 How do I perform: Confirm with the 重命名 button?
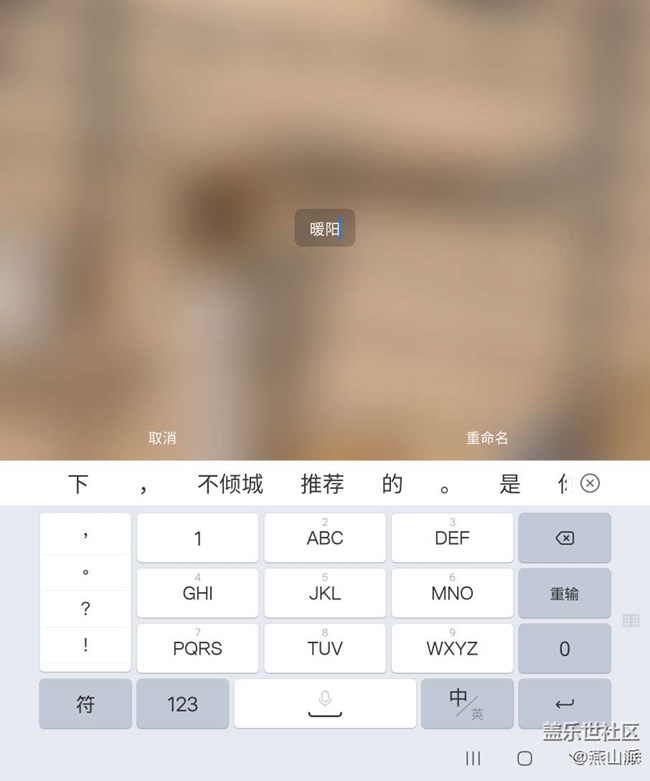click(x=487, y=438)
